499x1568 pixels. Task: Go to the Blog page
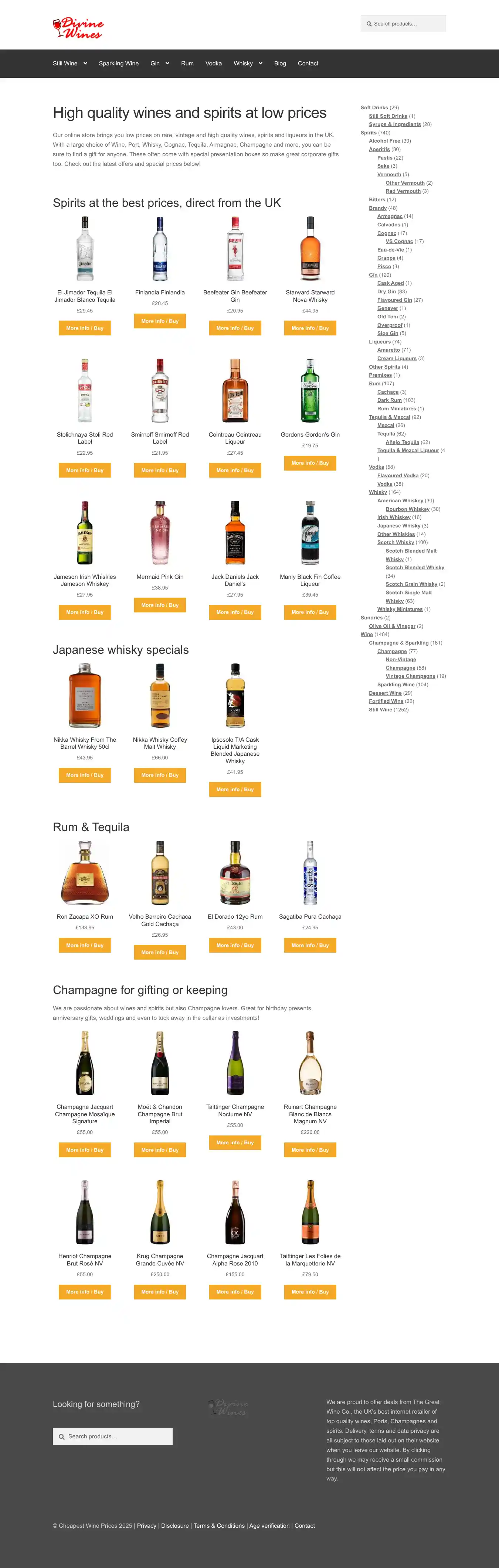(x=280, y=63)
